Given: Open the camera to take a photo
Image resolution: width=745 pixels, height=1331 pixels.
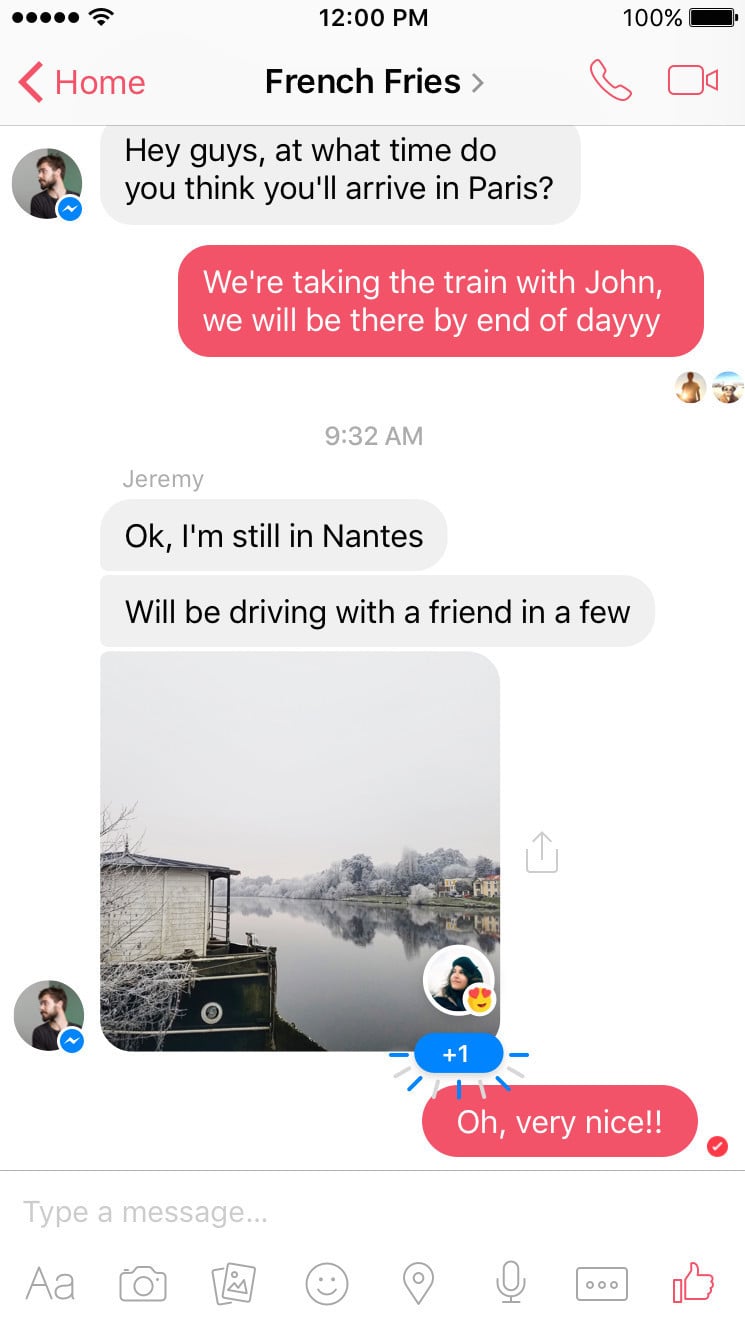Looking at the screenshot, I should 142,1283.
